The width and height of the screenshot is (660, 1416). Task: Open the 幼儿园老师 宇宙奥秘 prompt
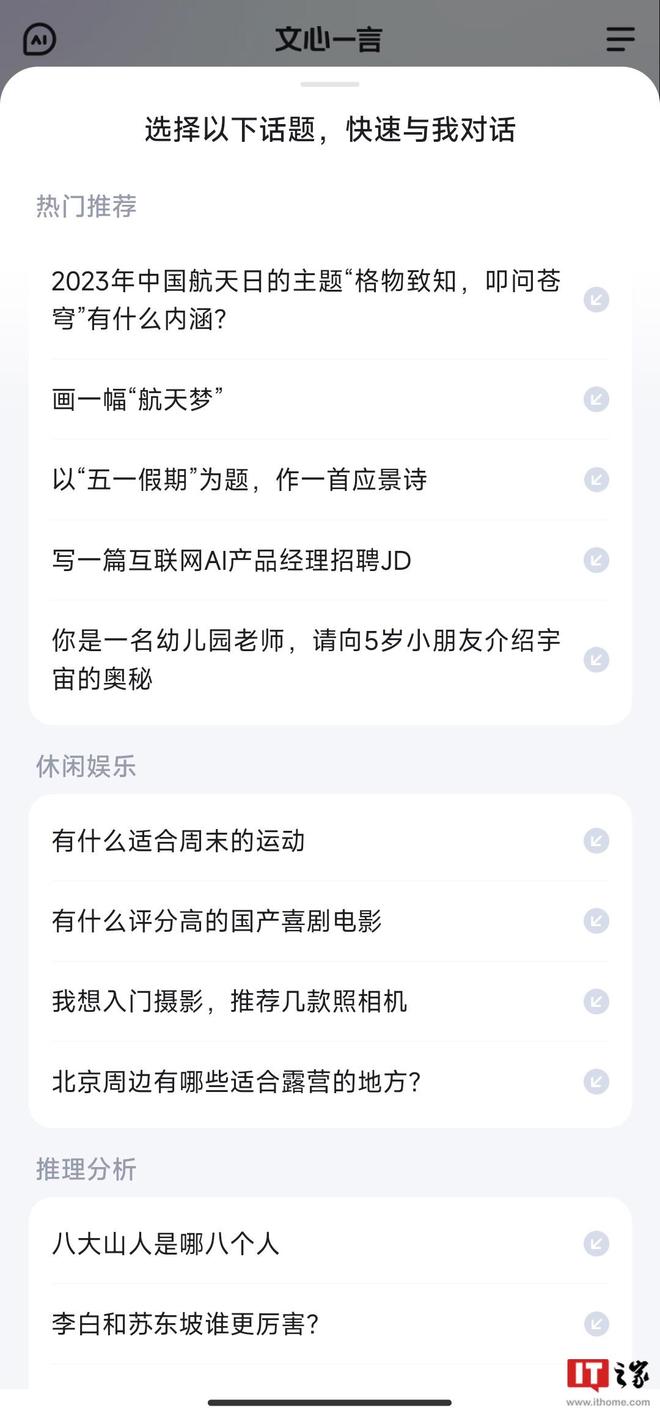coord(330,660)
